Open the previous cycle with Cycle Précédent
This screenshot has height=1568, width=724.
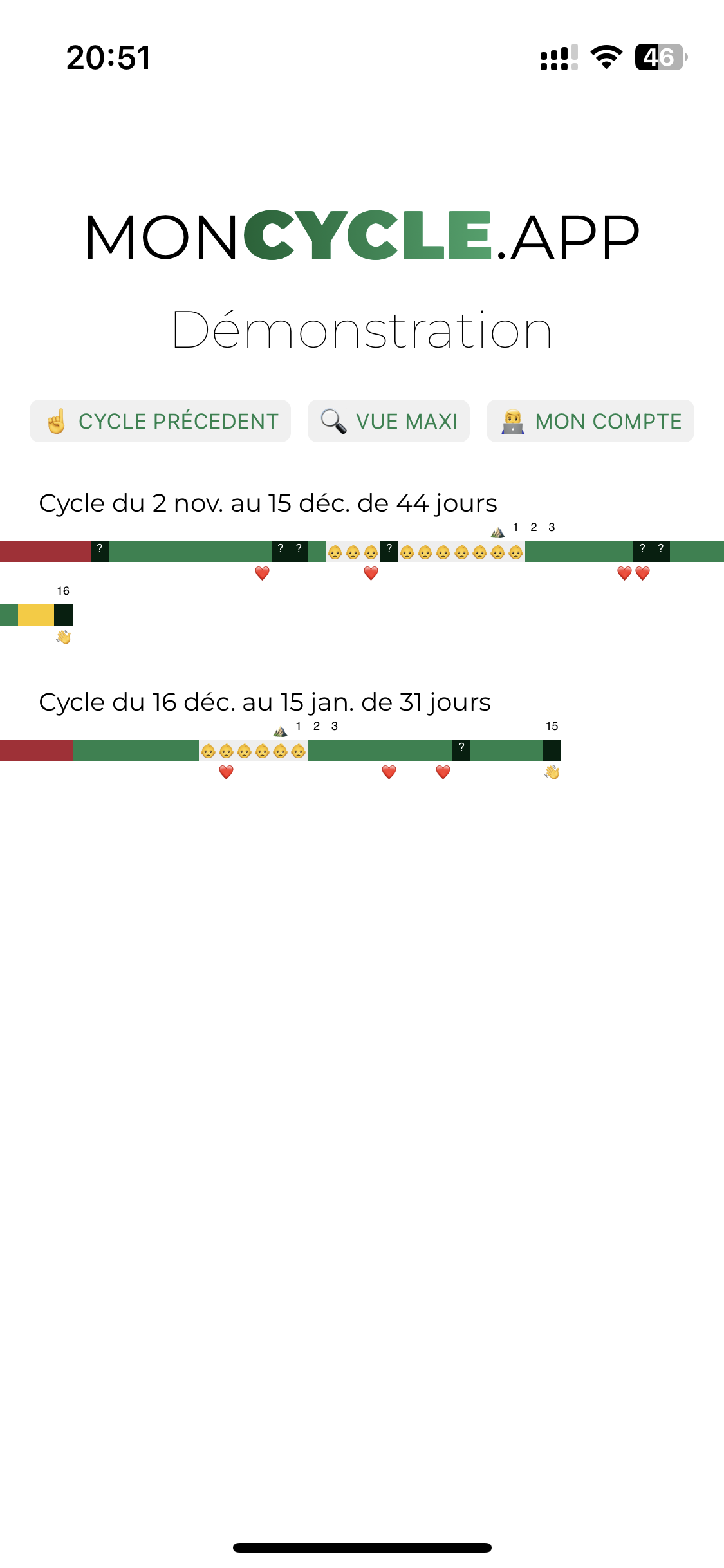coord(160,422)
